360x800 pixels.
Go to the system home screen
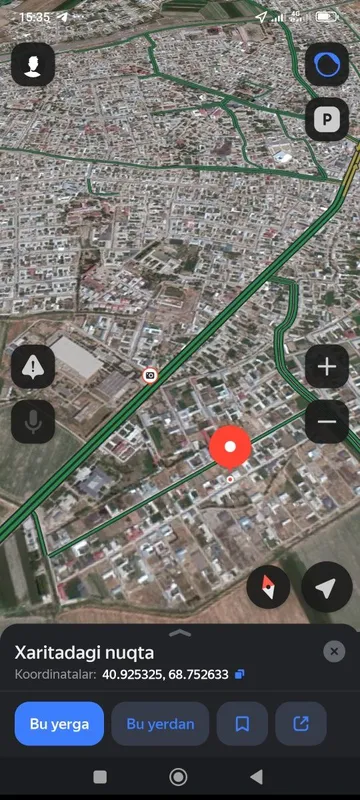coord(178,777)
